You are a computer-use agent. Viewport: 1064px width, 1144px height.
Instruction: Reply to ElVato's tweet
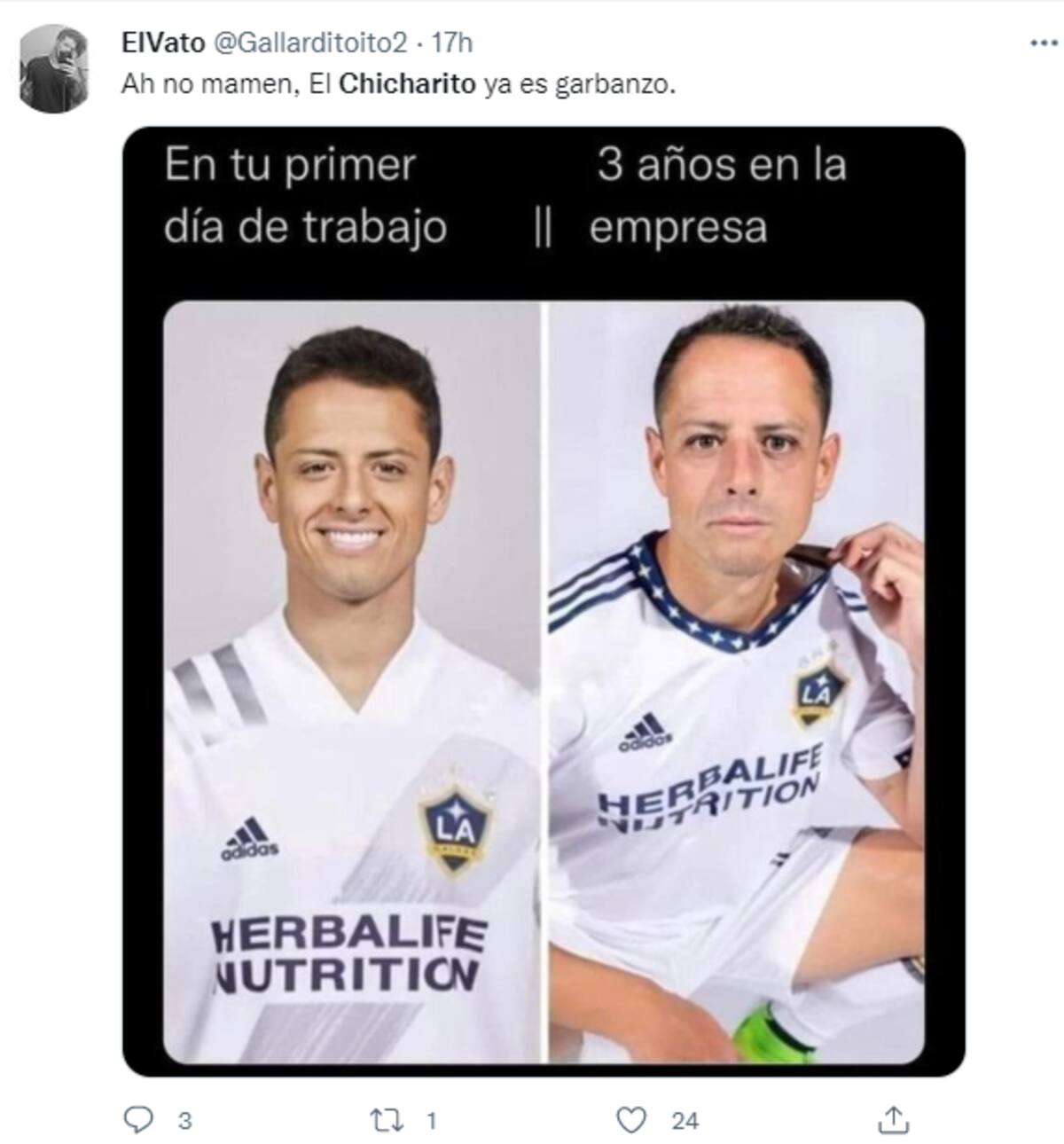138,1121
